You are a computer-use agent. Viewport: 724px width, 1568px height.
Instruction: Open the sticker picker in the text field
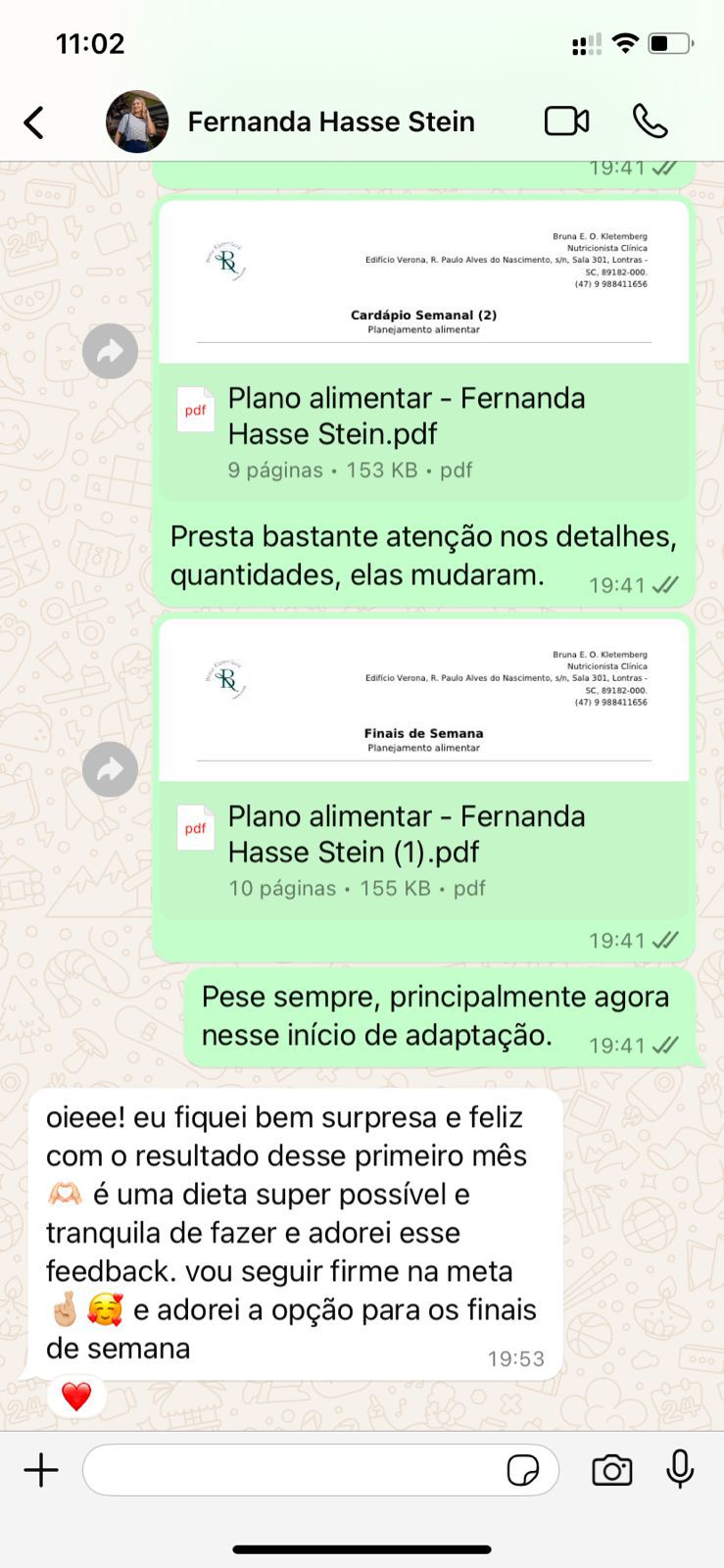[x=526, y=1470]
